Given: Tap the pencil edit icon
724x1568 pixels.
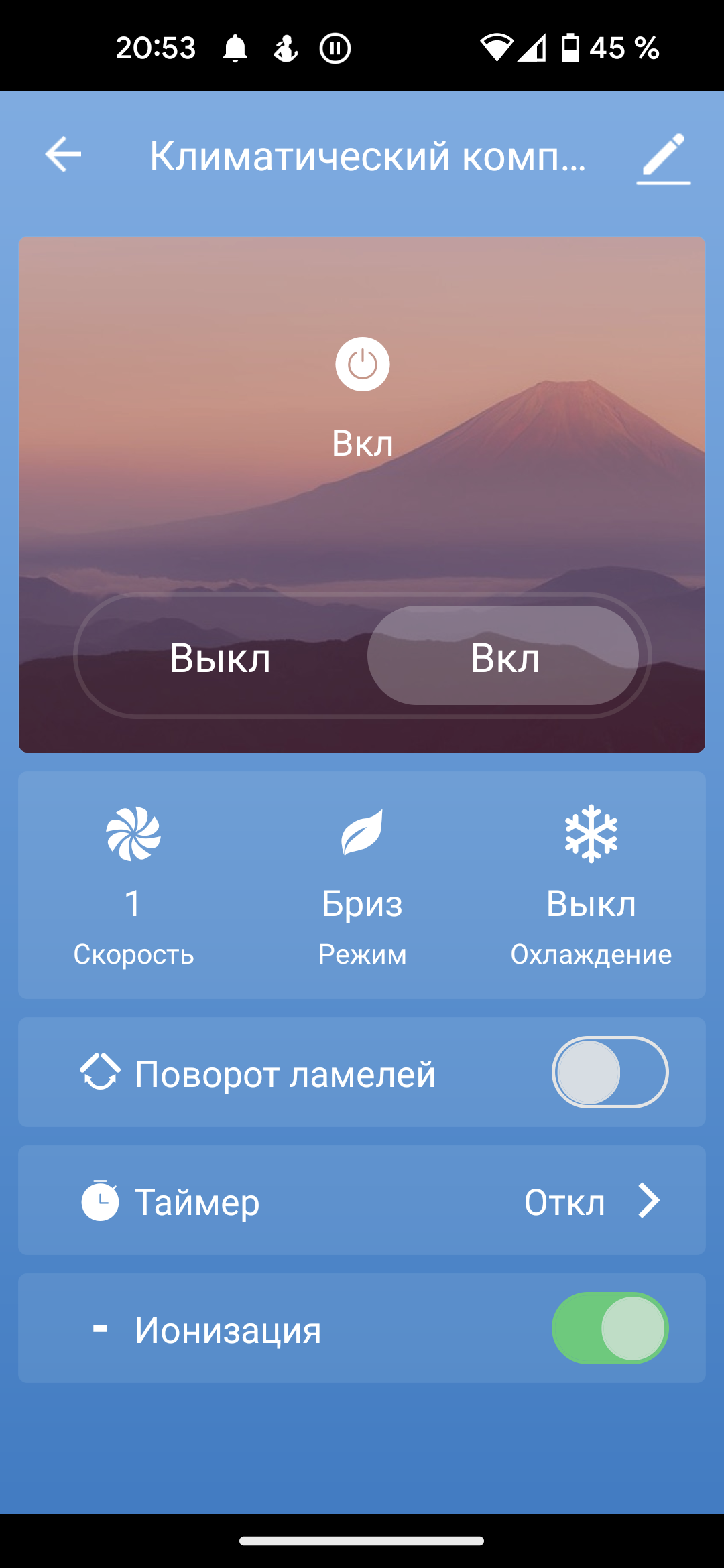Looking at the screenshot, I should point(663,157).
